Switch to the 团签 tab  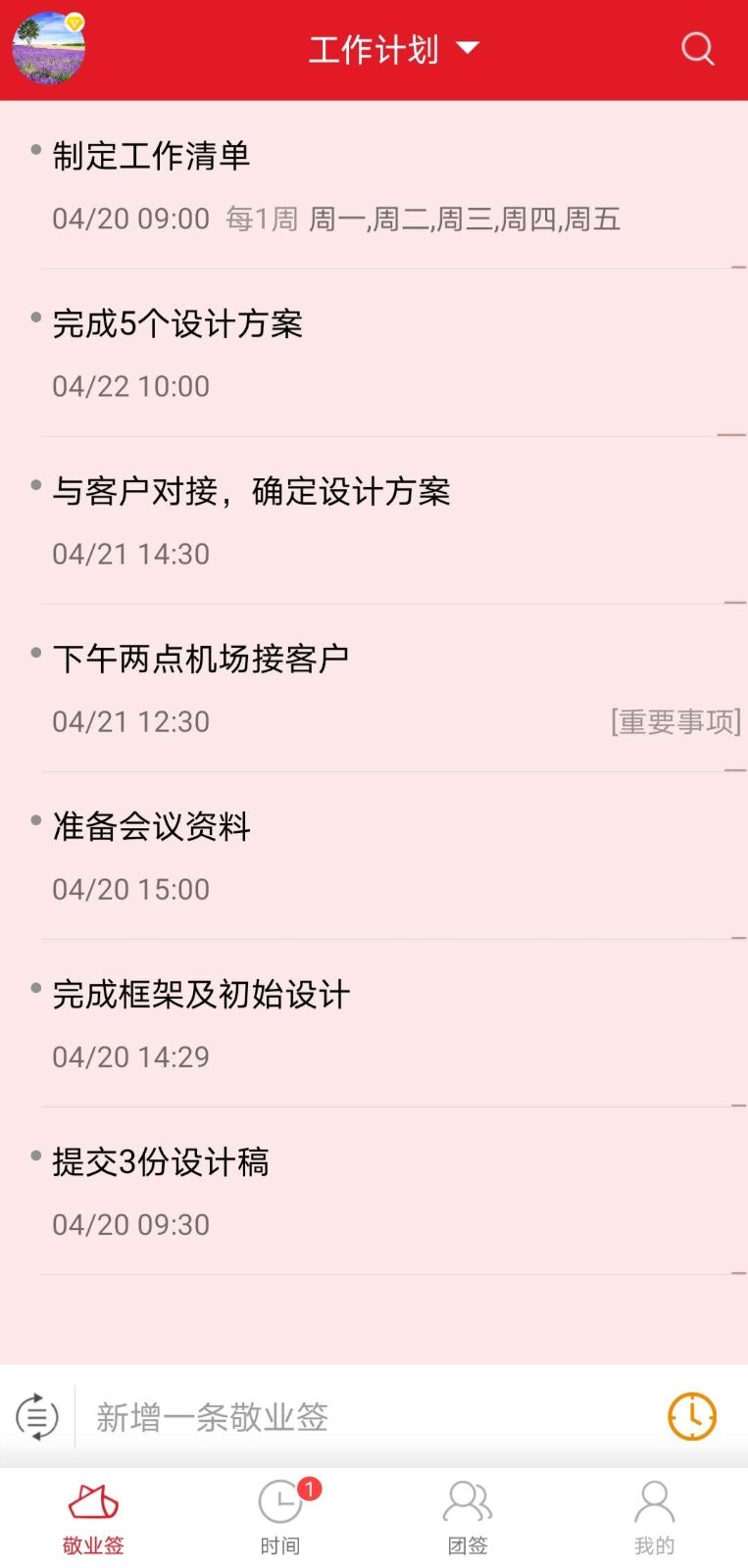468,1517
